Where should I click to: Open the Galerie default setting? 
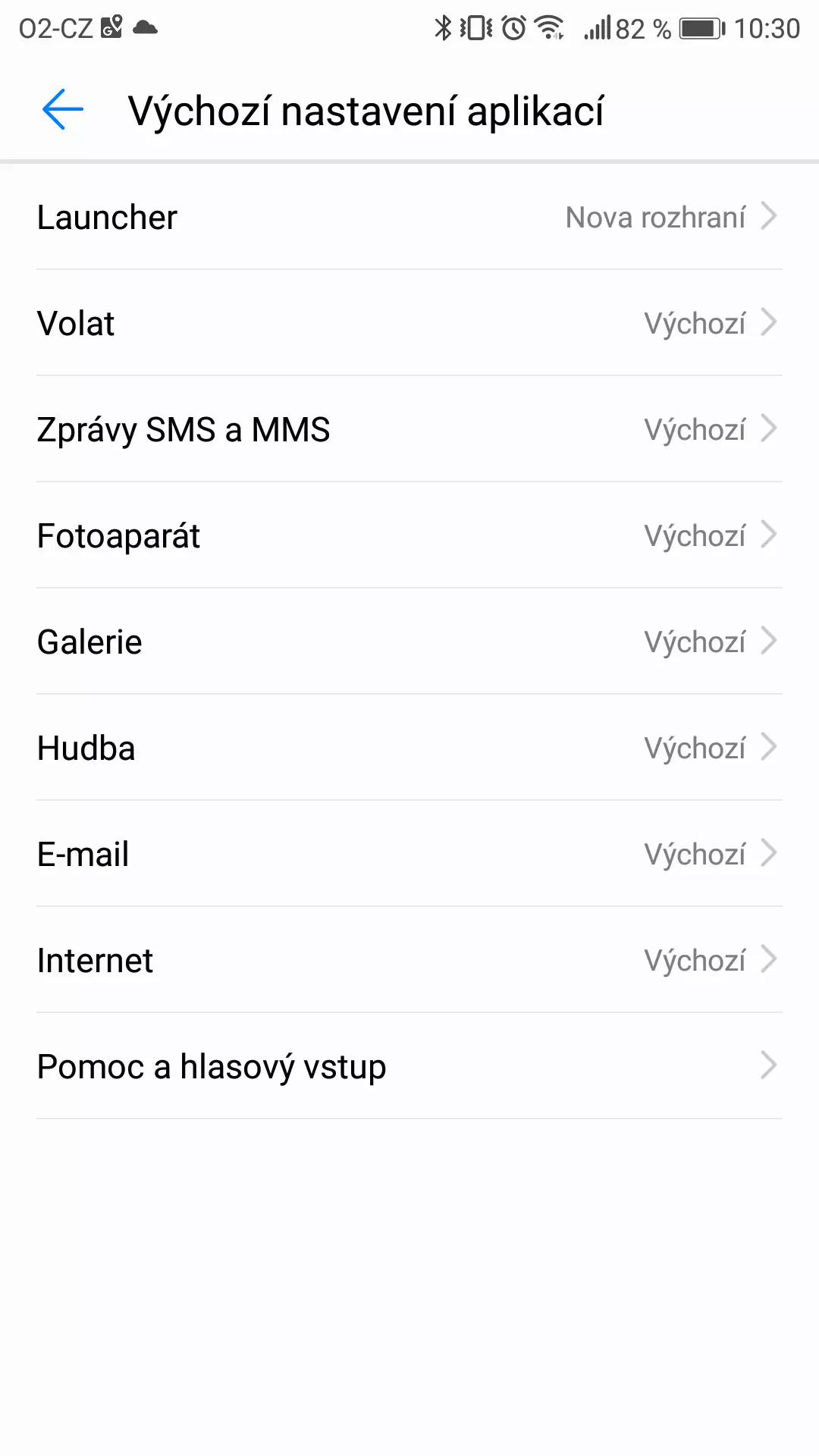pyautogui.click(x=409, y=642)
